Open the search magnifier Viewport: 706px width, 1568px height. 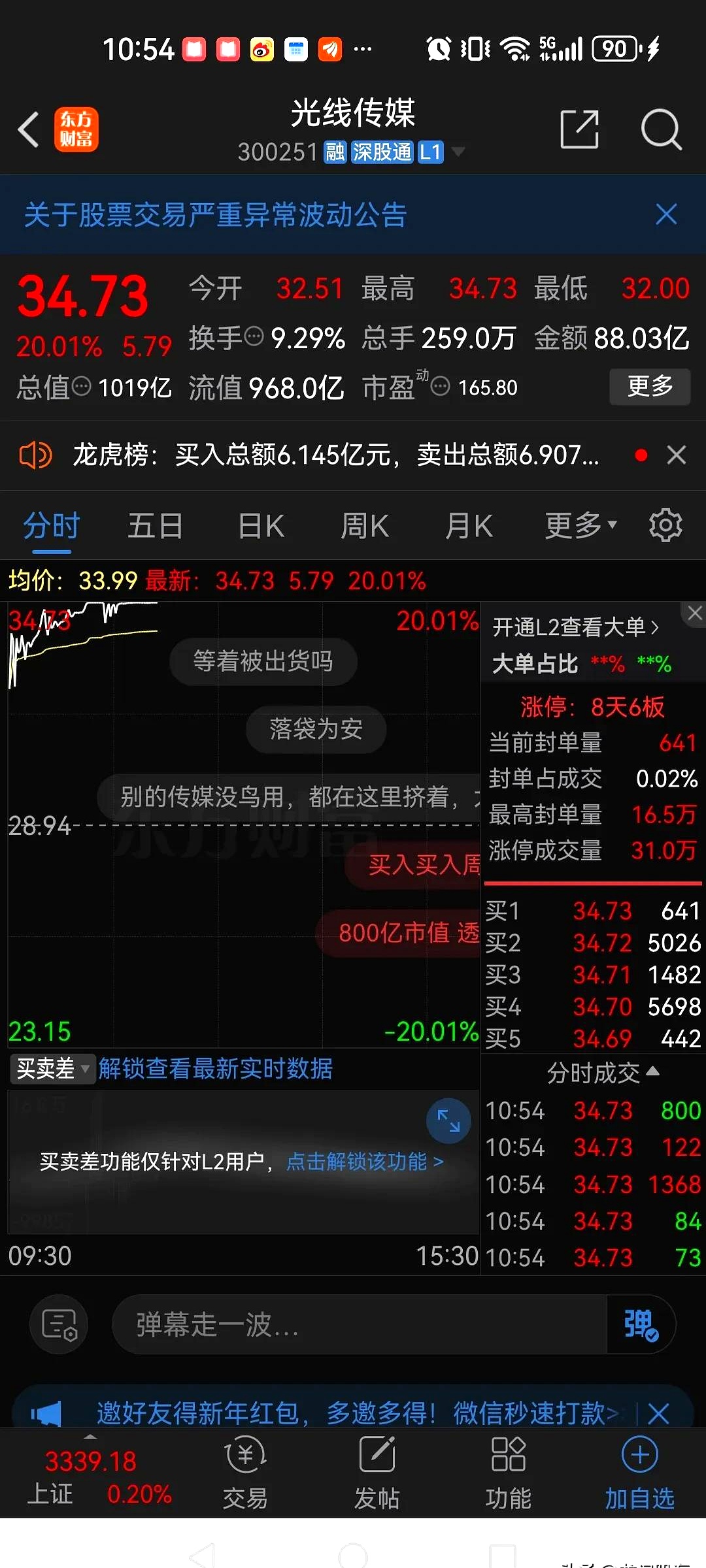coord(660,129)
